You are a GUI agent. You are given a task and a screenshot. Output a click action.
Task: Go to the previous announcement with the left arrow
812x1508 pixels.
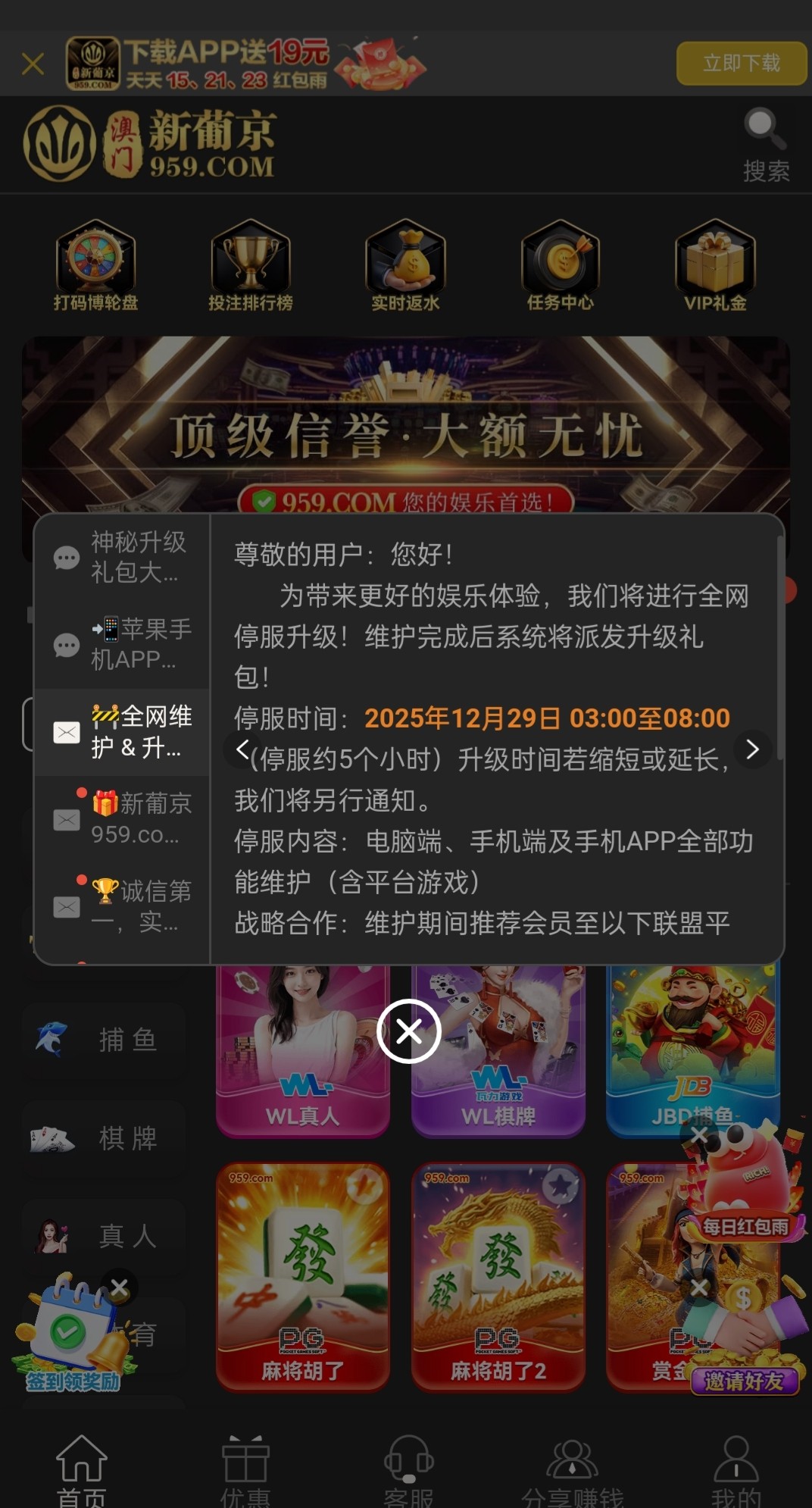click(x=242, y=749)
